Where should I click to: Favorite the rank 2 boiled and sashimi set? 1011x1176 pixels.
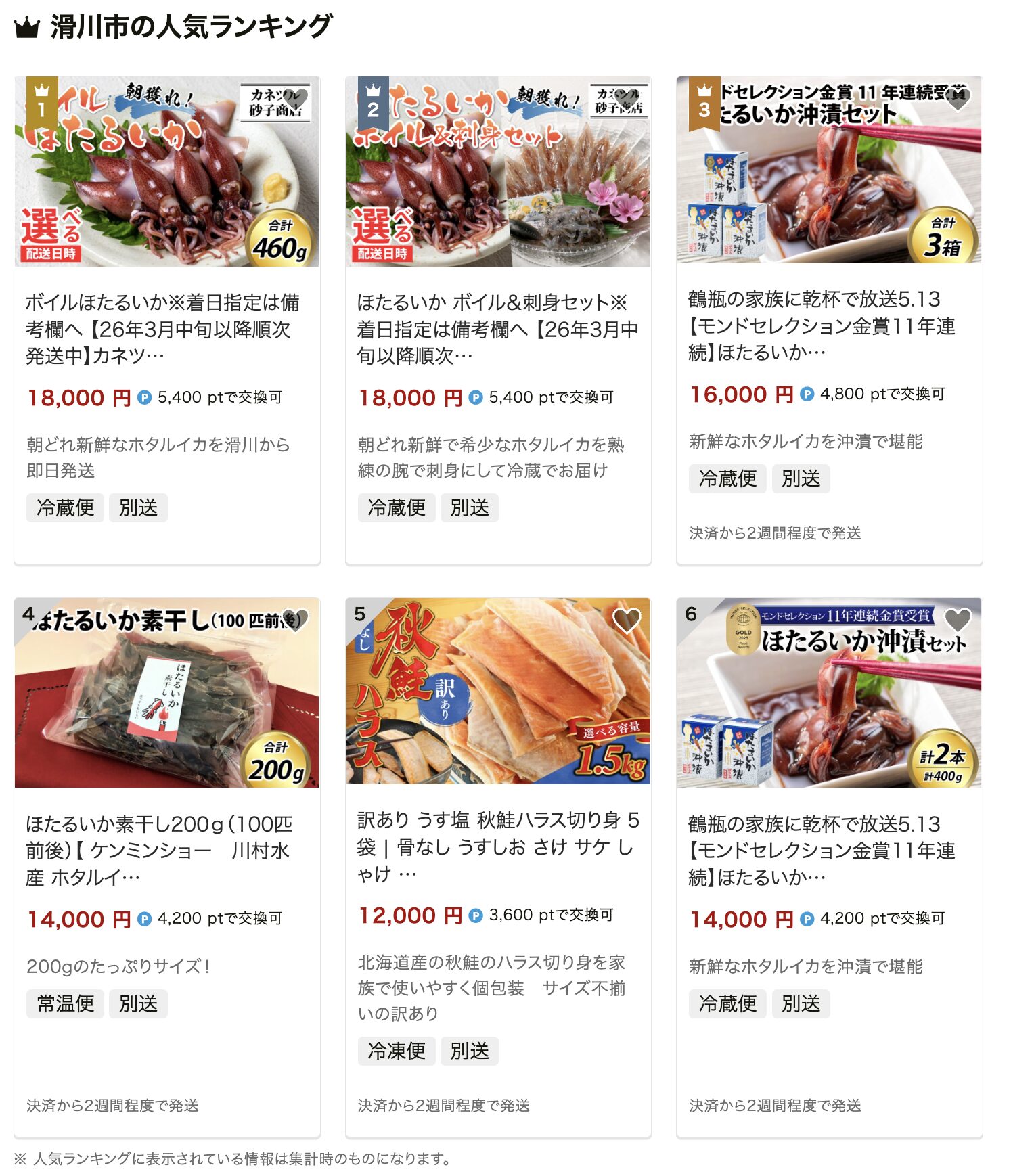click(627, 99)
